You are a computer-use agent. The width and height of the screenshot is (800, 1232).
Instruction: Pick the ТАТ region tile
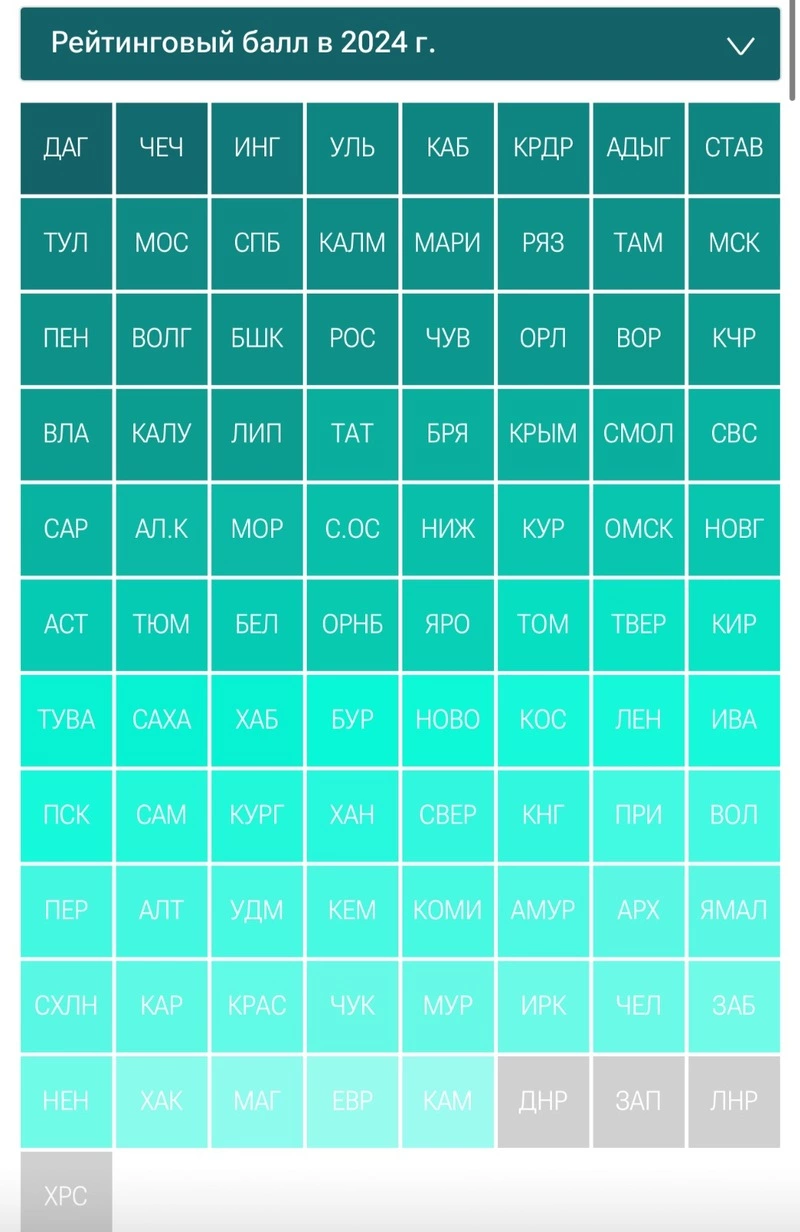(352, 434)
